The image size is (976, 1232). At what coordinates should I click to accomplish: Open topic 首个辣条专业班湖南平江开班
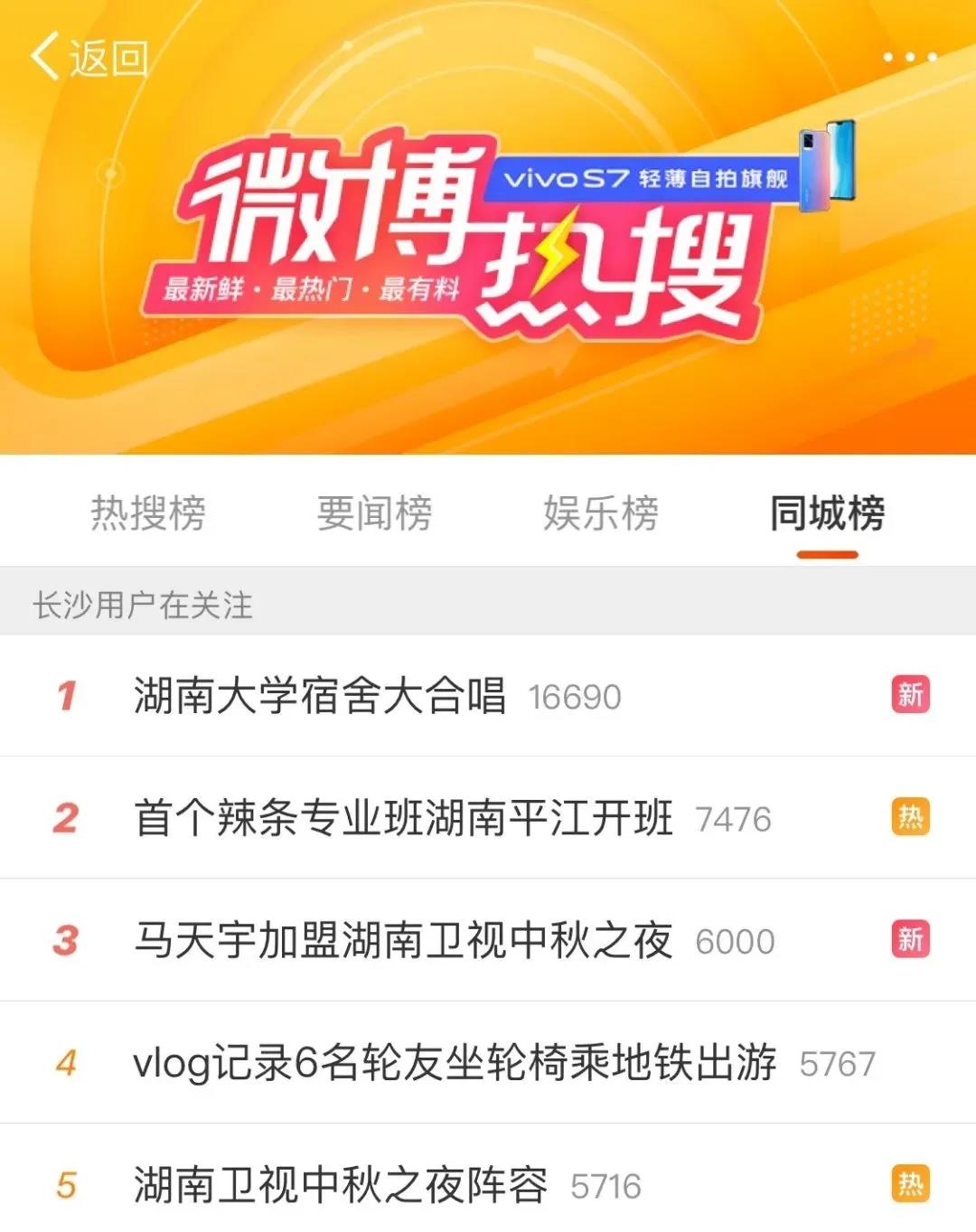[x=403, y=818]
